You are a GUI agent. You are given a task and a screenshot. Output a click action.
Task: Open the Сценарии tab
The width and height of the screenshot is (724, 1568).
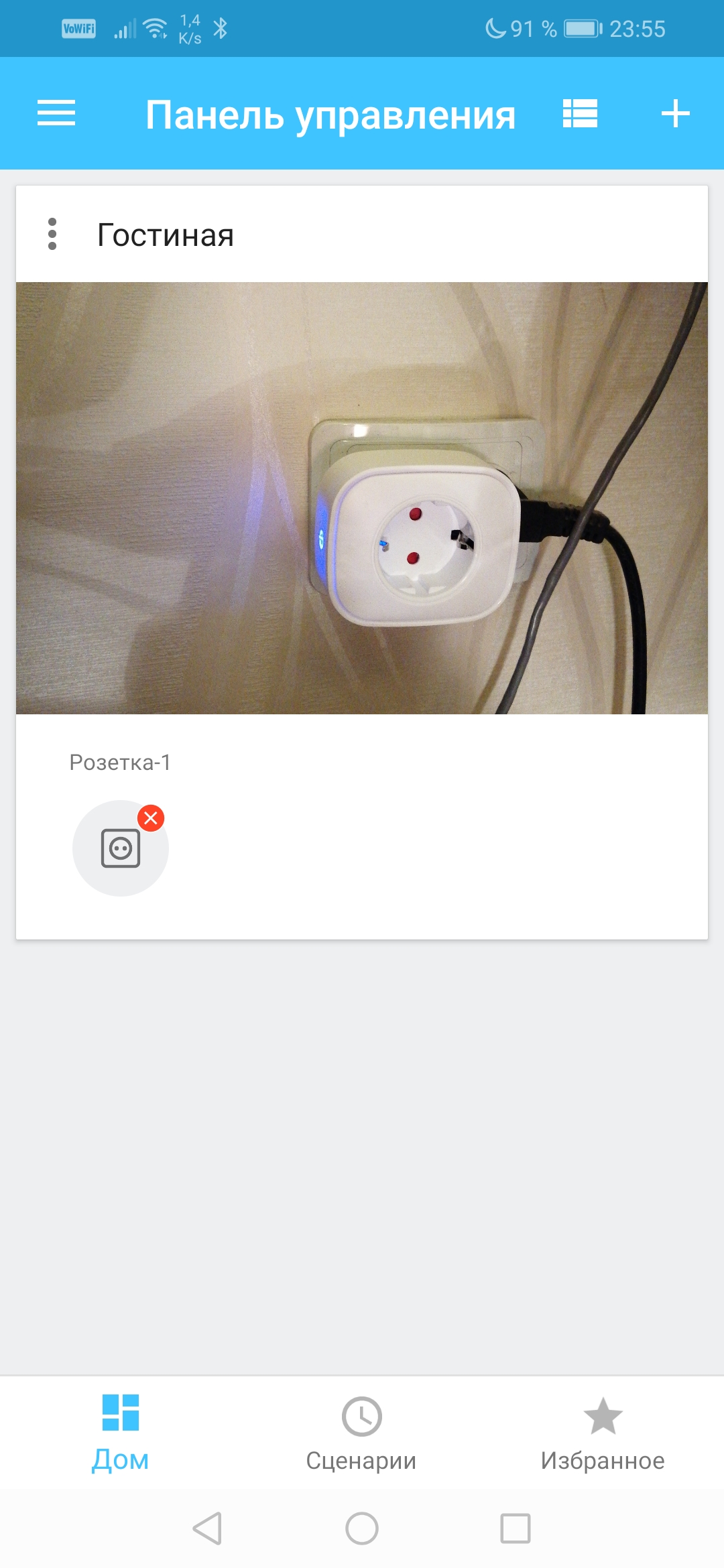[x=361, y=1432]
